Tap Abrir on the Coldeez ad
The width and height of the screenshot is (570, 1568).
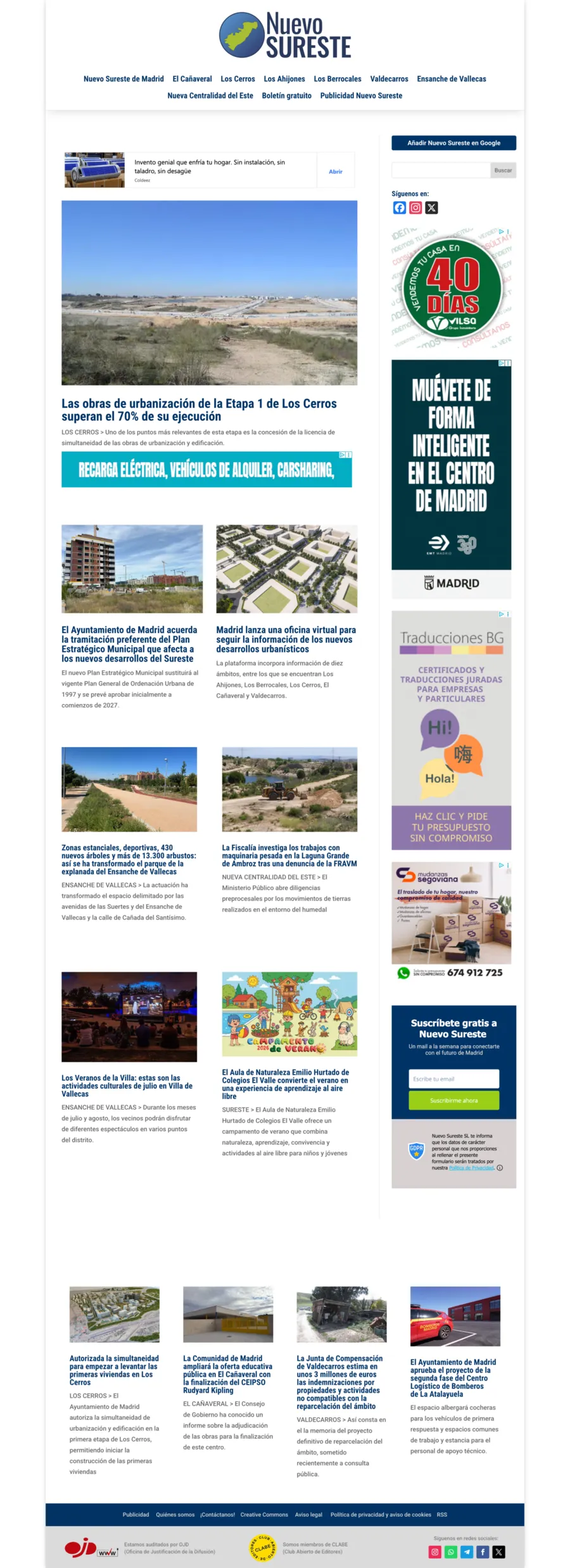[x=336, y=172]
